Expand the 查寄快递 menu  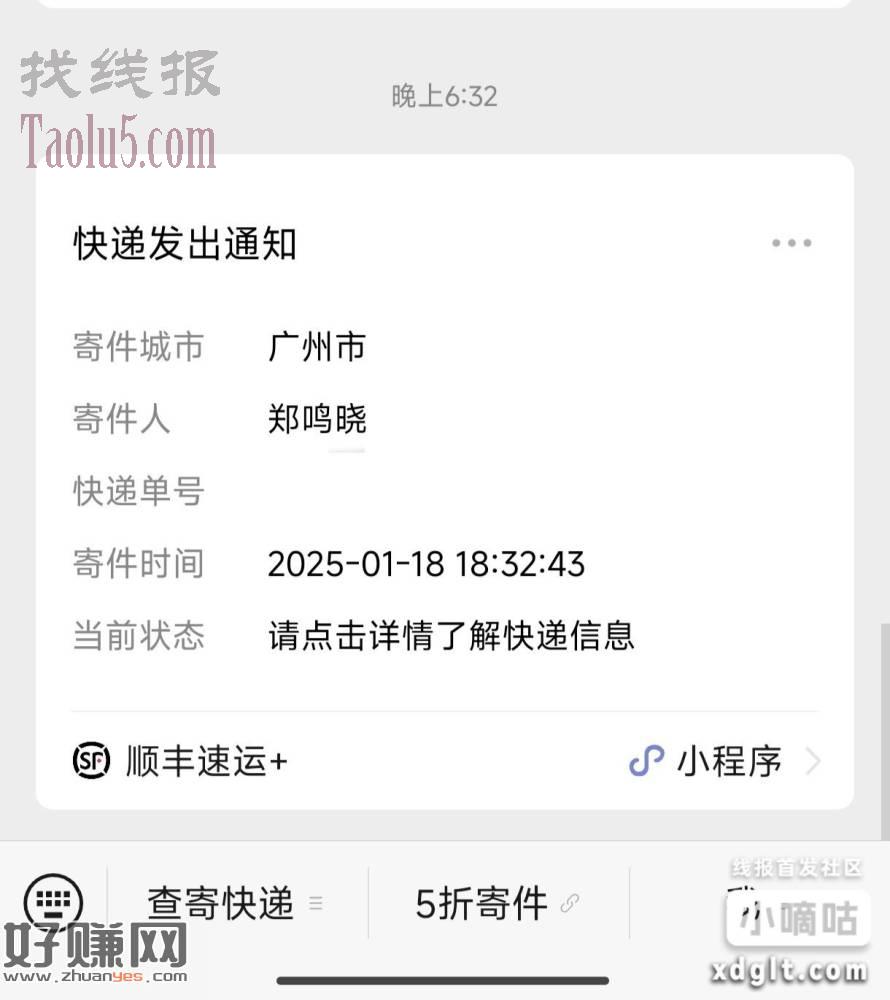[235, 903]
